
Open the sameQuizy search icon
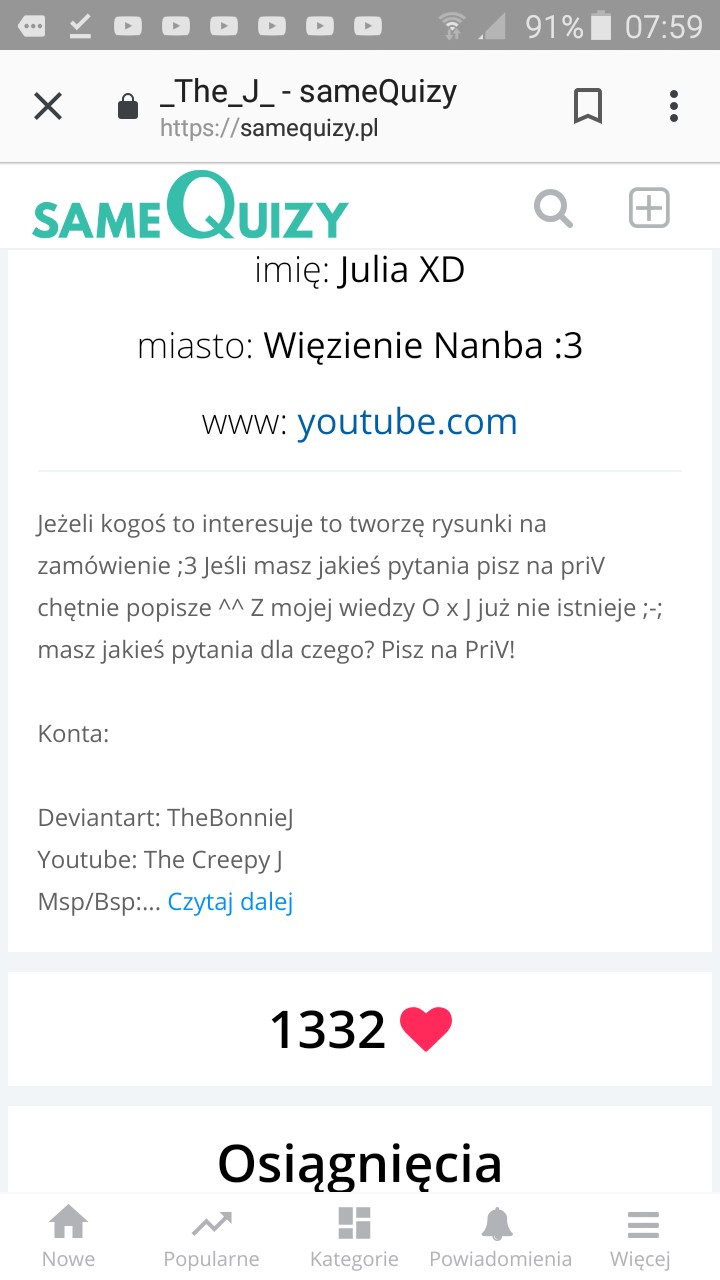pyautogui.click(x=553, y=209)
